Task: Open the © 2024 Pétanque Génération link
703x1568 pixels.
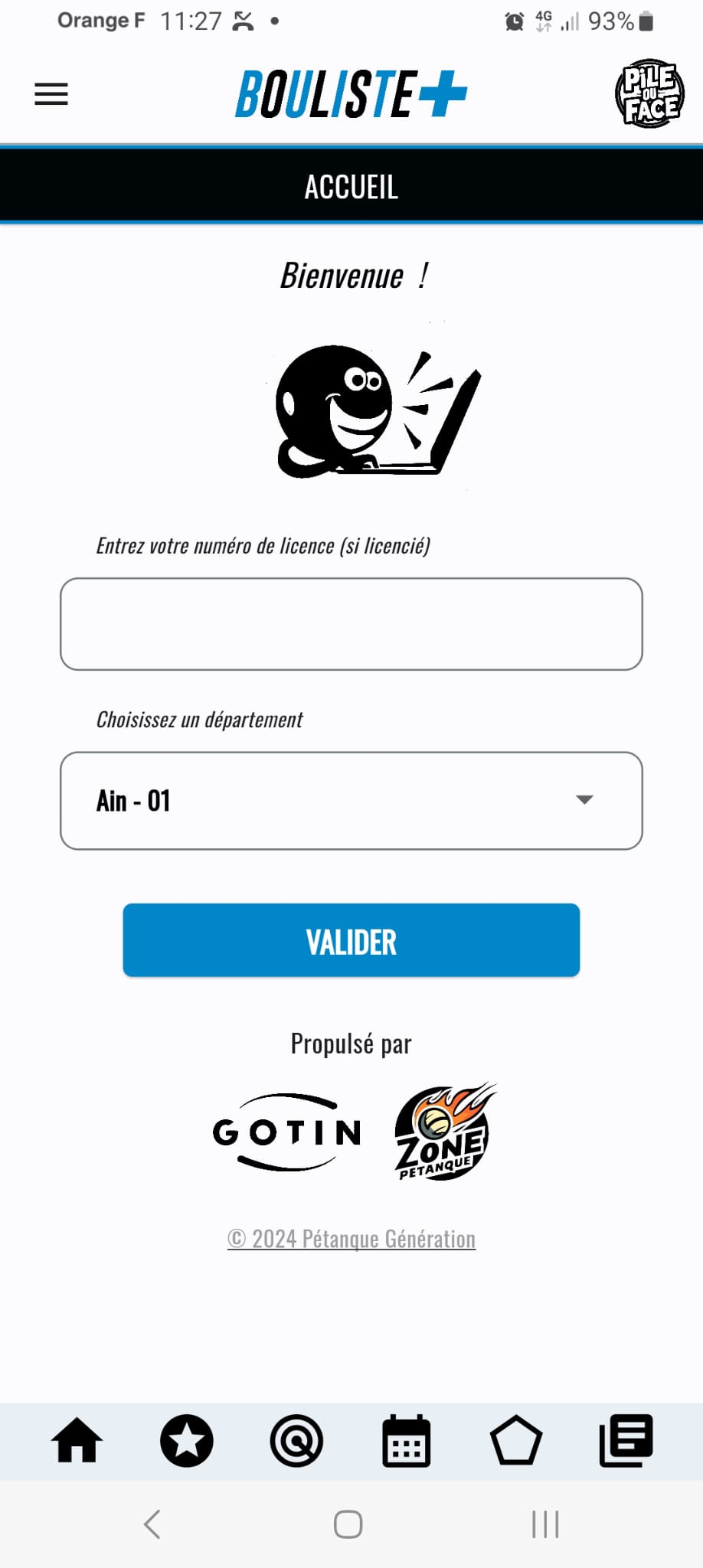Action: coord(351,1238)
